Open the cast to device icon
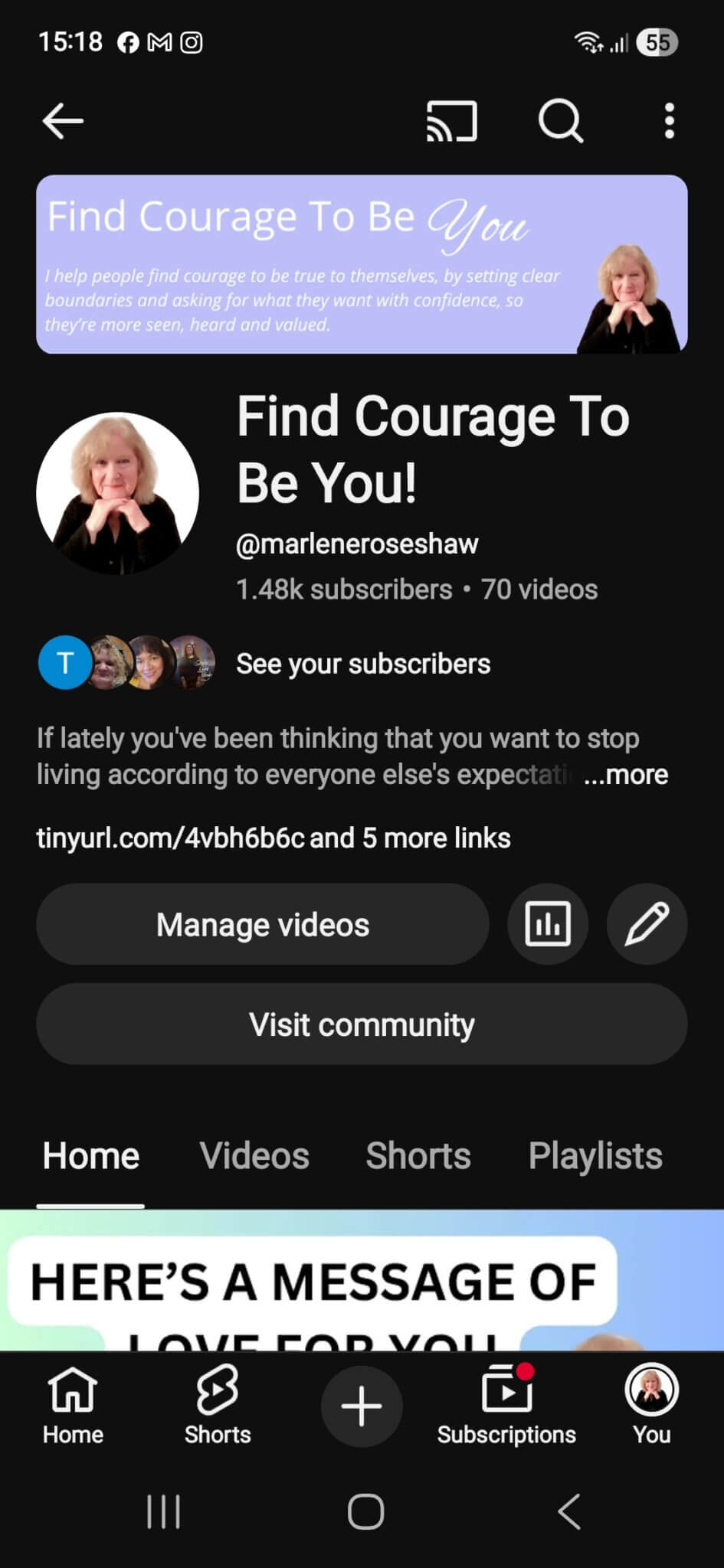 452,121
